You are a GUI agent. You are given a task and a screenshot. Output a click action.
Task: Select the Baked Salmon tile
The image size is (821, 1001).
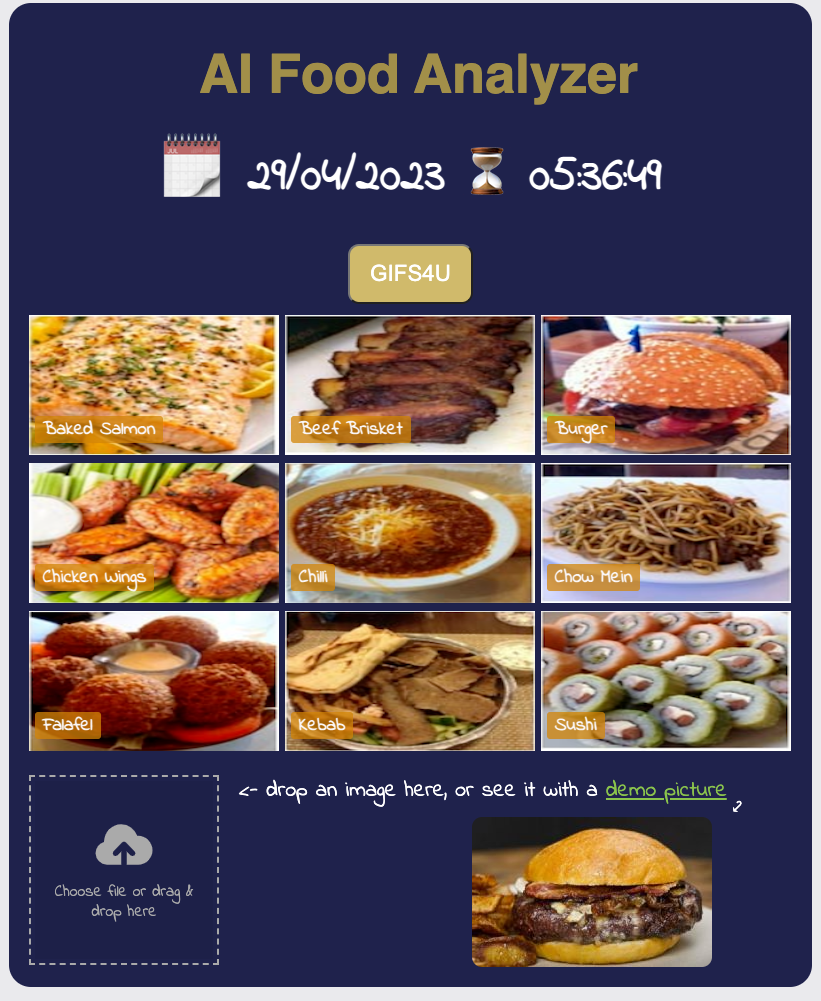click(154, 385)
